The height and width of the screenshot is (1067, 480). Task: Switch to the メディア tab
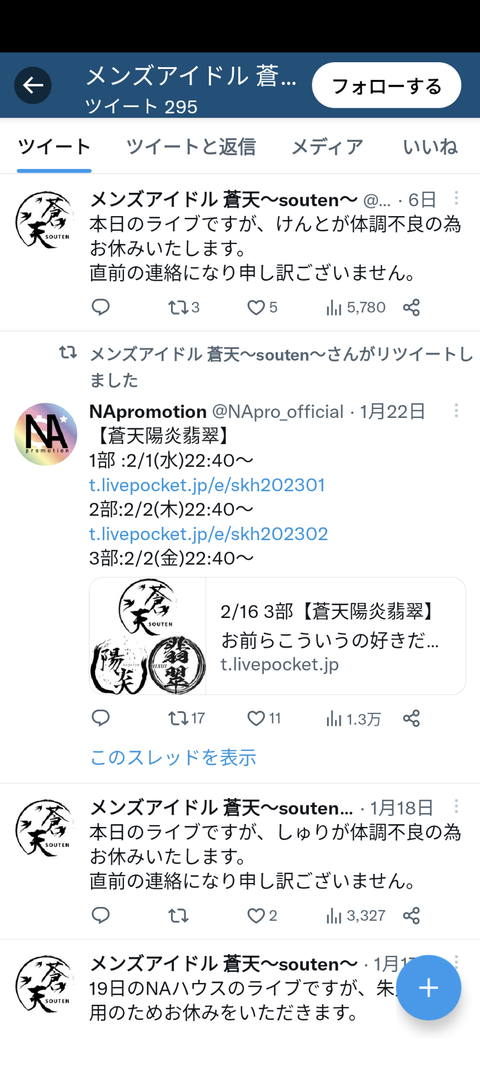327,146
